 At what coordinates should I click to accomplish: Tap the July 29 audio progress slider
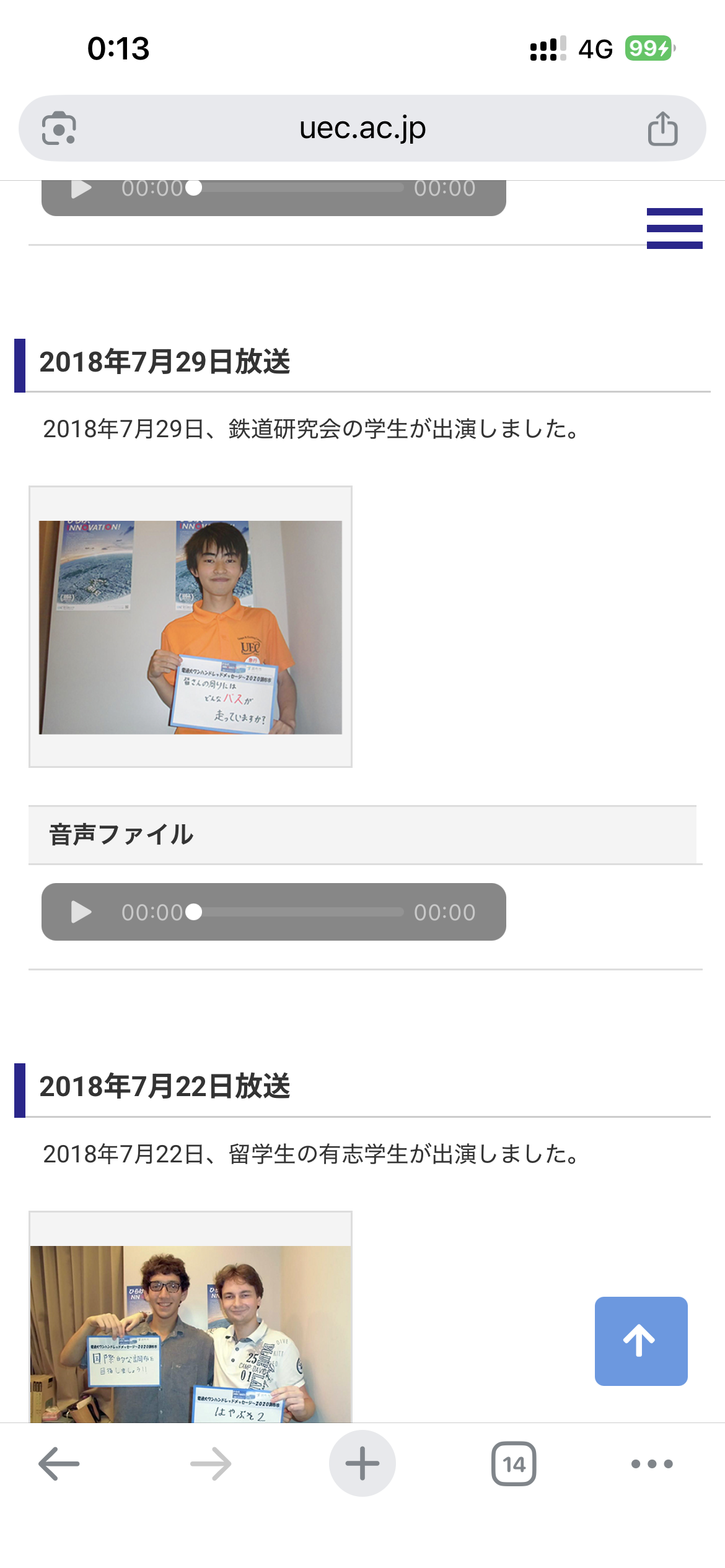297,912
